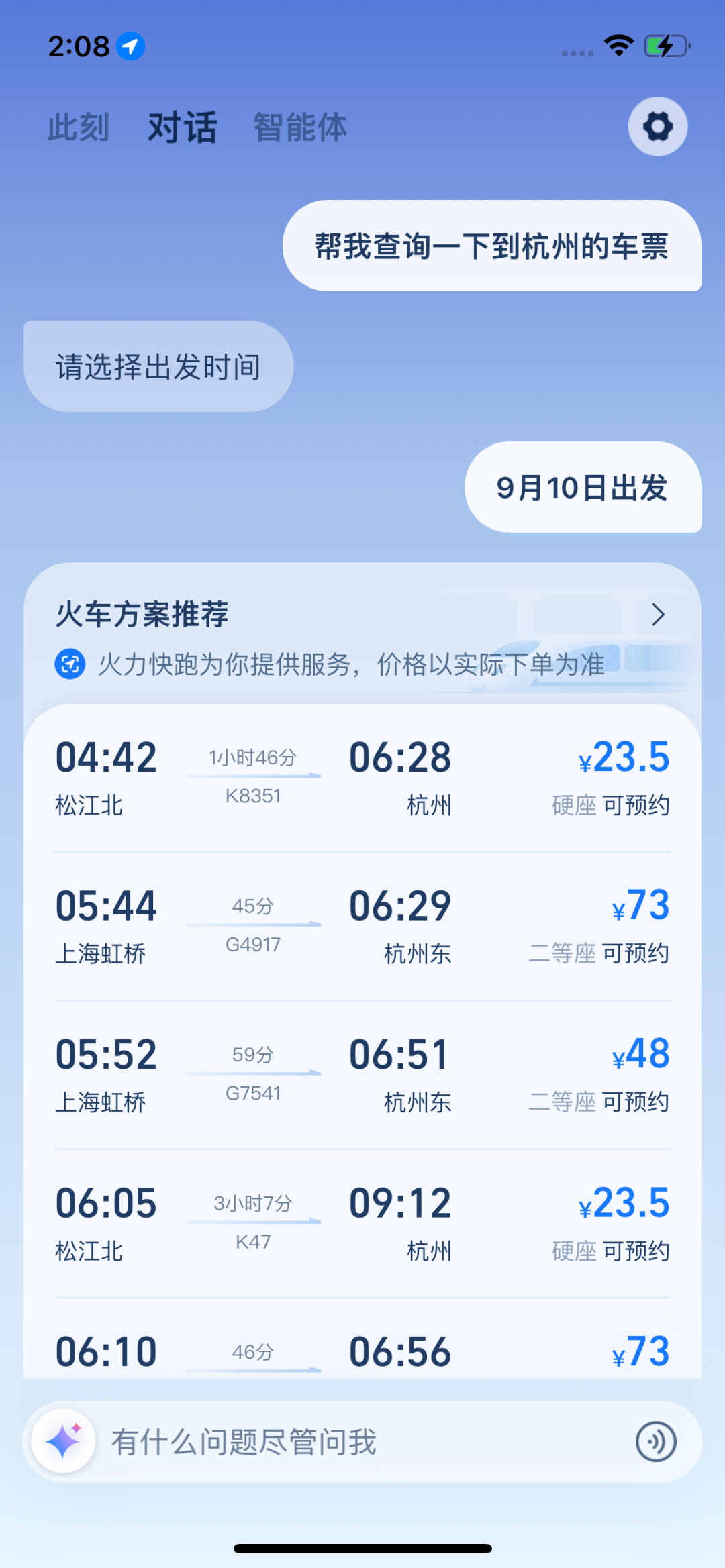
Task: Select the 对话 tab
Action: tap(183, 127)
